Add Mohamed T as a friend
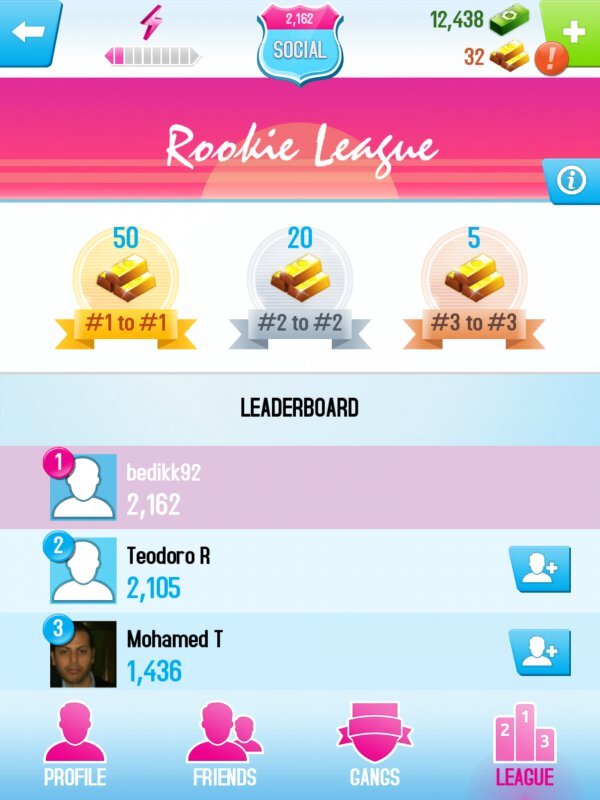The image size is (600, 800). 539,652
